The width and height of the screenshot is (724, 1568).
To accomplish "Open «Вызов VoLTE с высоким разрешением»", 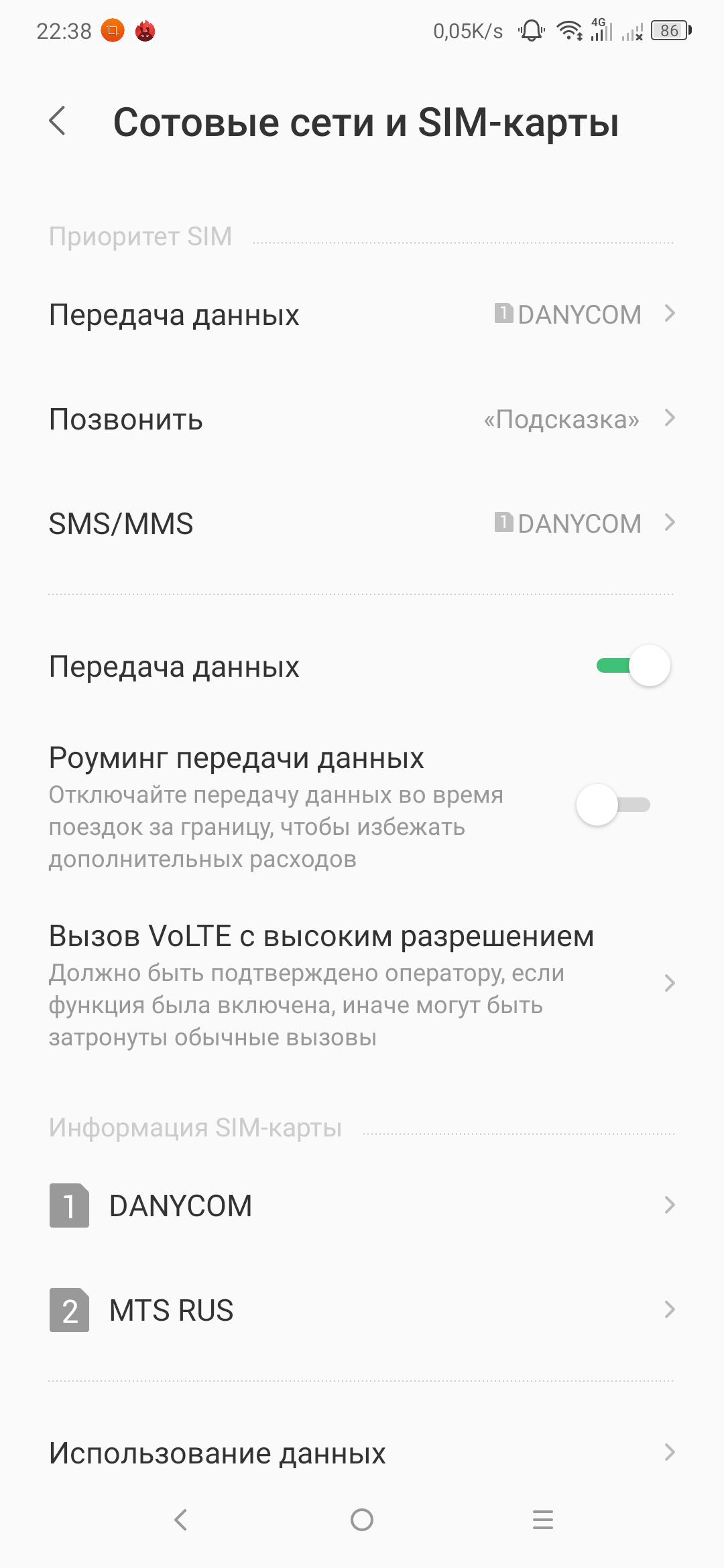I will click(362, 983).
